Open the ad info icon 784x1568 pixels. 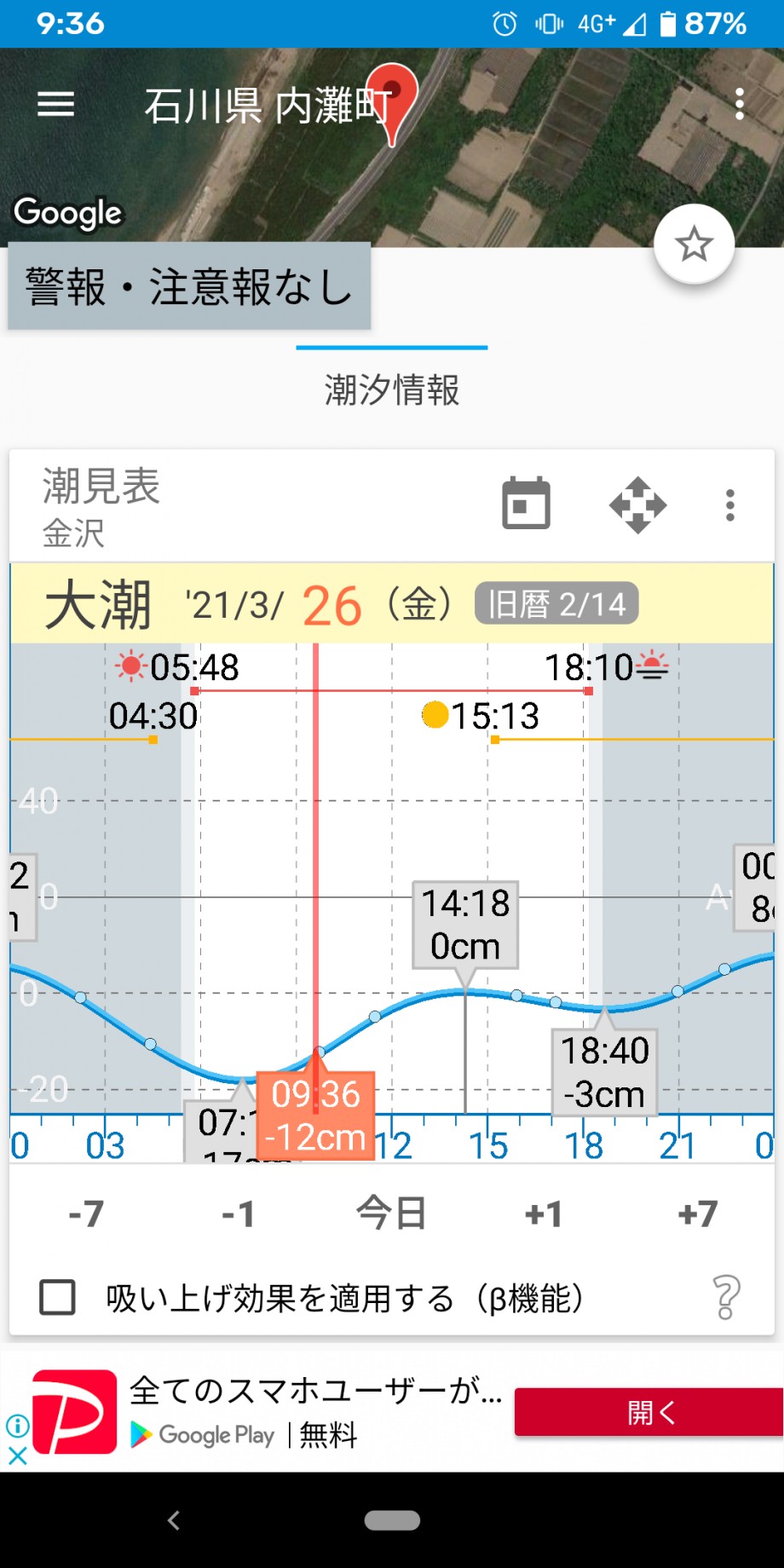tap(17, 1426)
